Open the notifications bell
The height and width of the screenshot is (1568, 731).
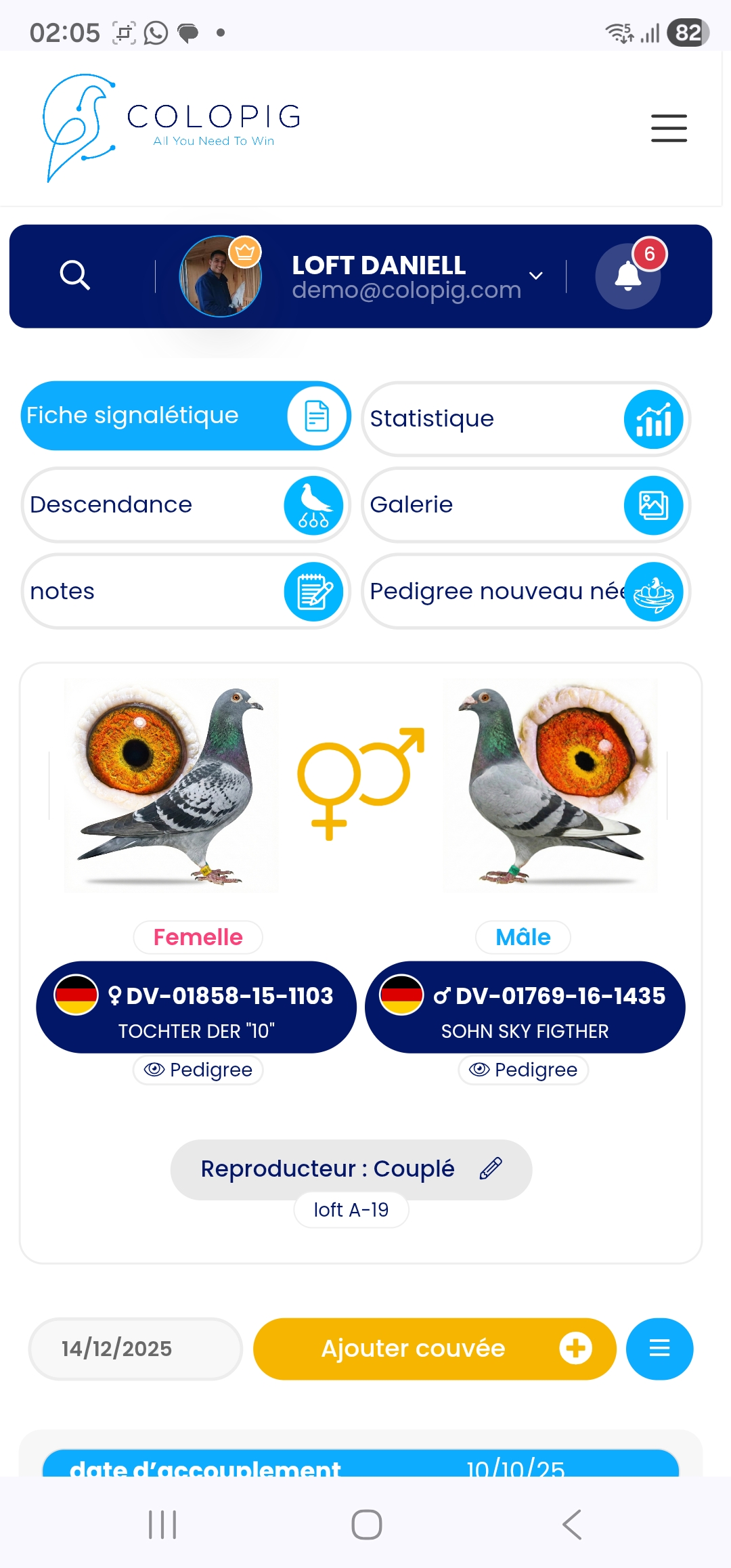point(628,276)
